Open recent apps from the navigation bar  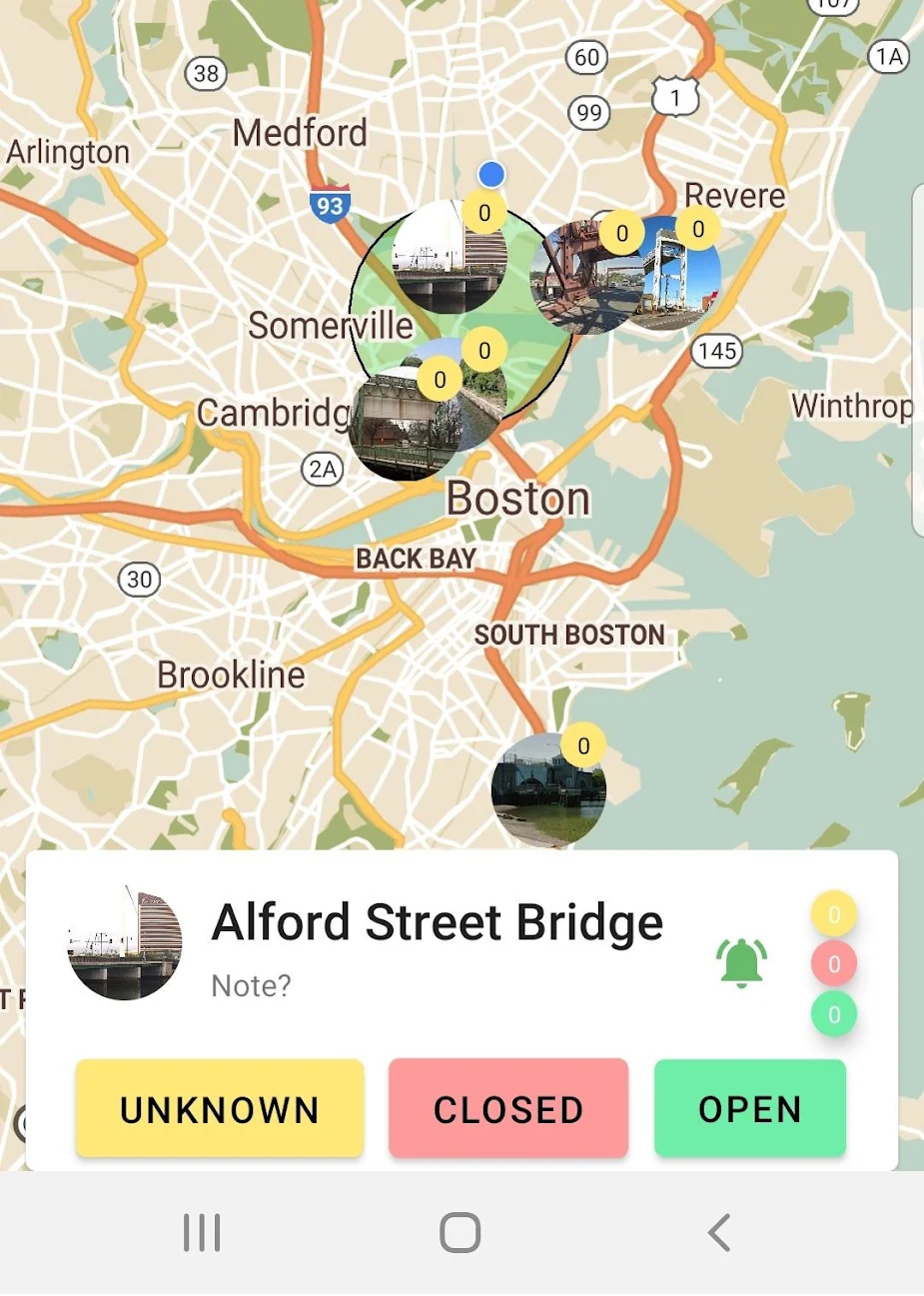(x=202, y=1233)
